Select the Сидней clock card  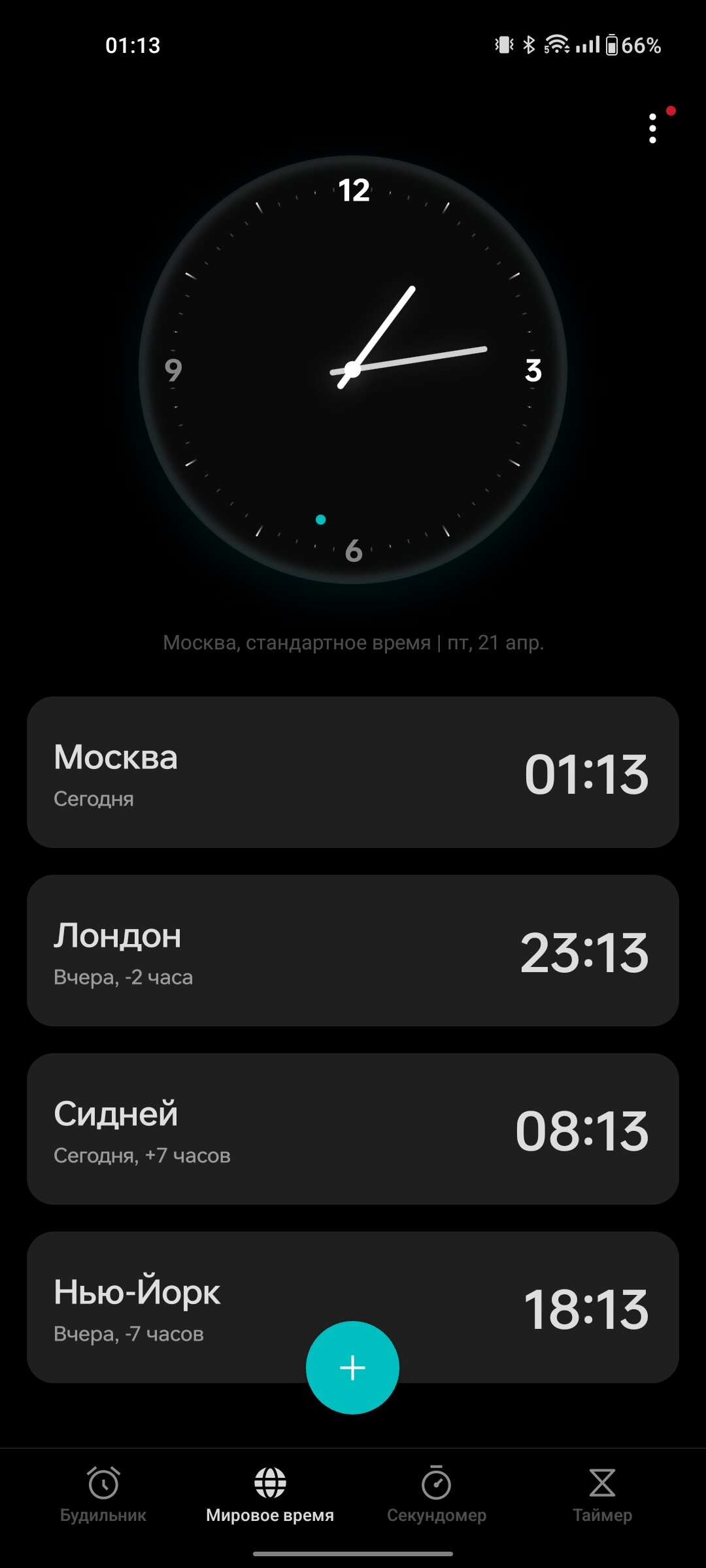353,1129
